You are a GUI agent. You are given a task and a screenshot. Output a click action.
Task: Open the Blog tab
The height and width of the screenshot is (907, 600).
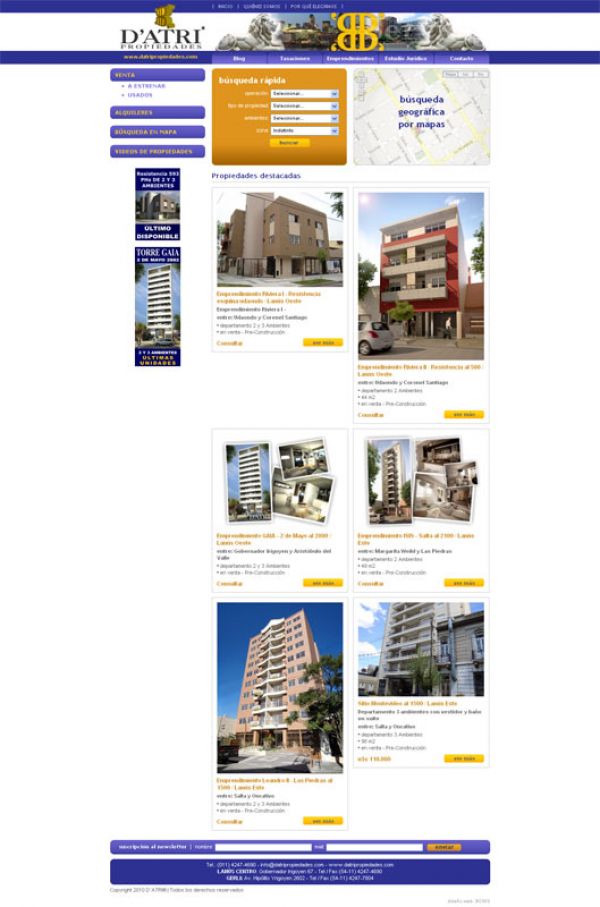point(238,59)
